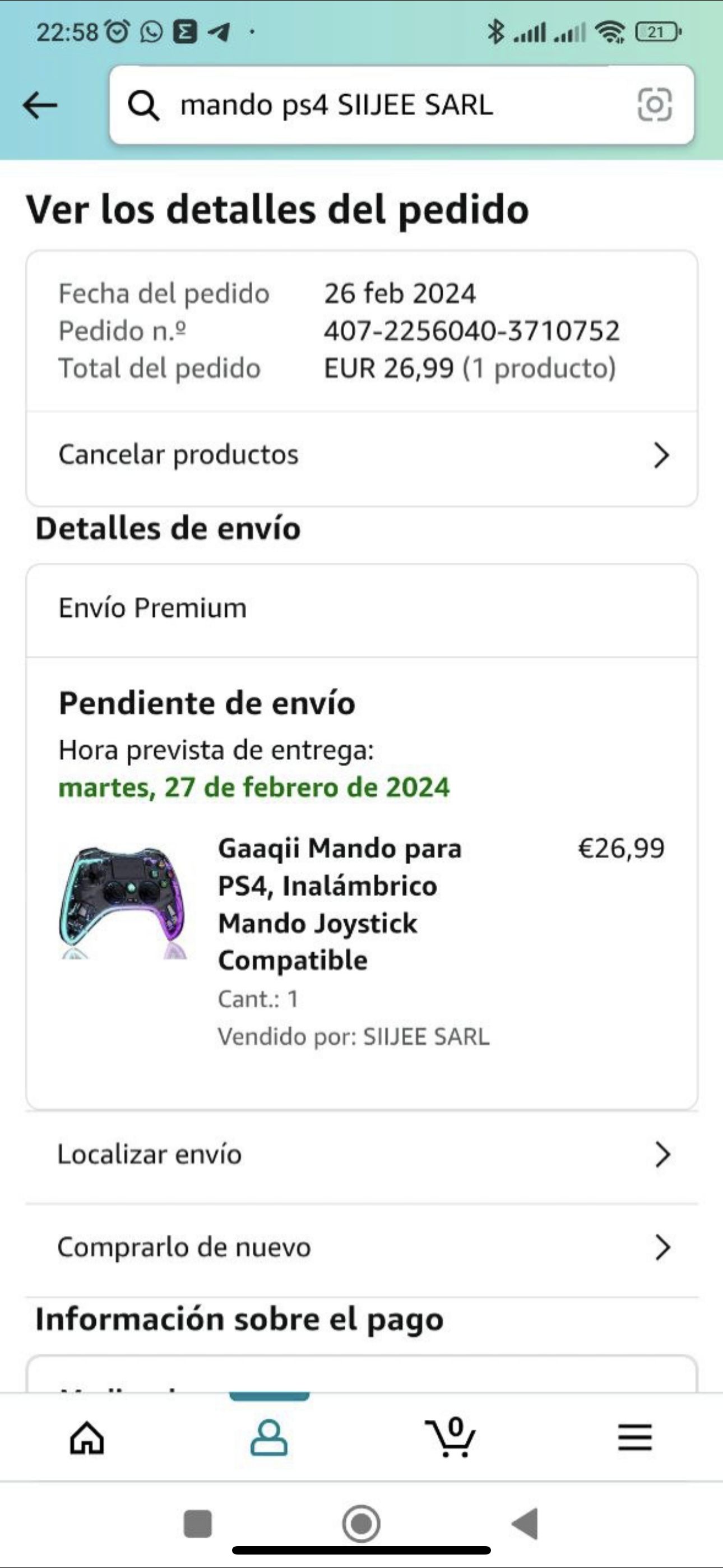Open Cancelar productos
The width and height of the screenshot is (723, 1568).
coord(361,455)
